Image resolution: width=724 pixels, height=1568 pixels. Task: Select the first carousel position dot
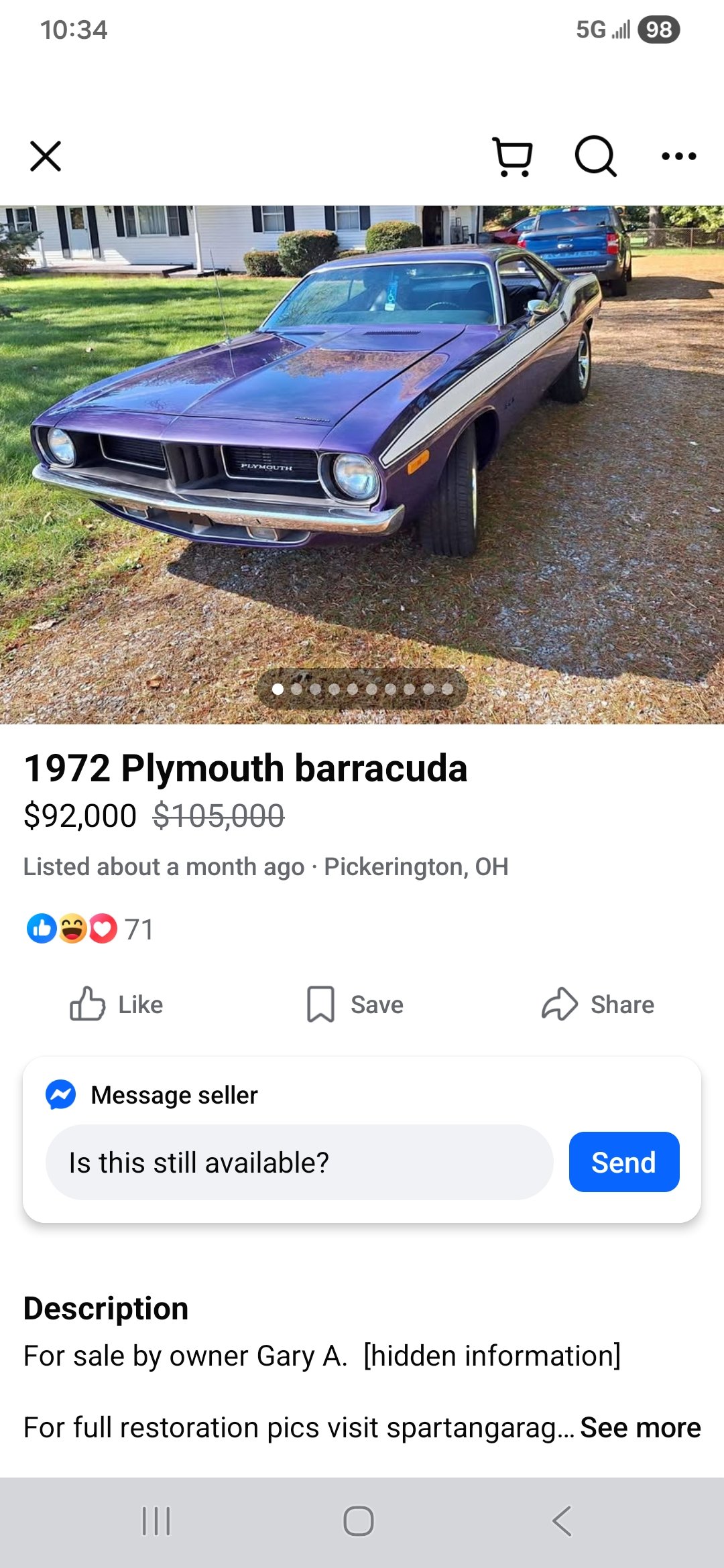pyautogui.click(x=279, y=688)
